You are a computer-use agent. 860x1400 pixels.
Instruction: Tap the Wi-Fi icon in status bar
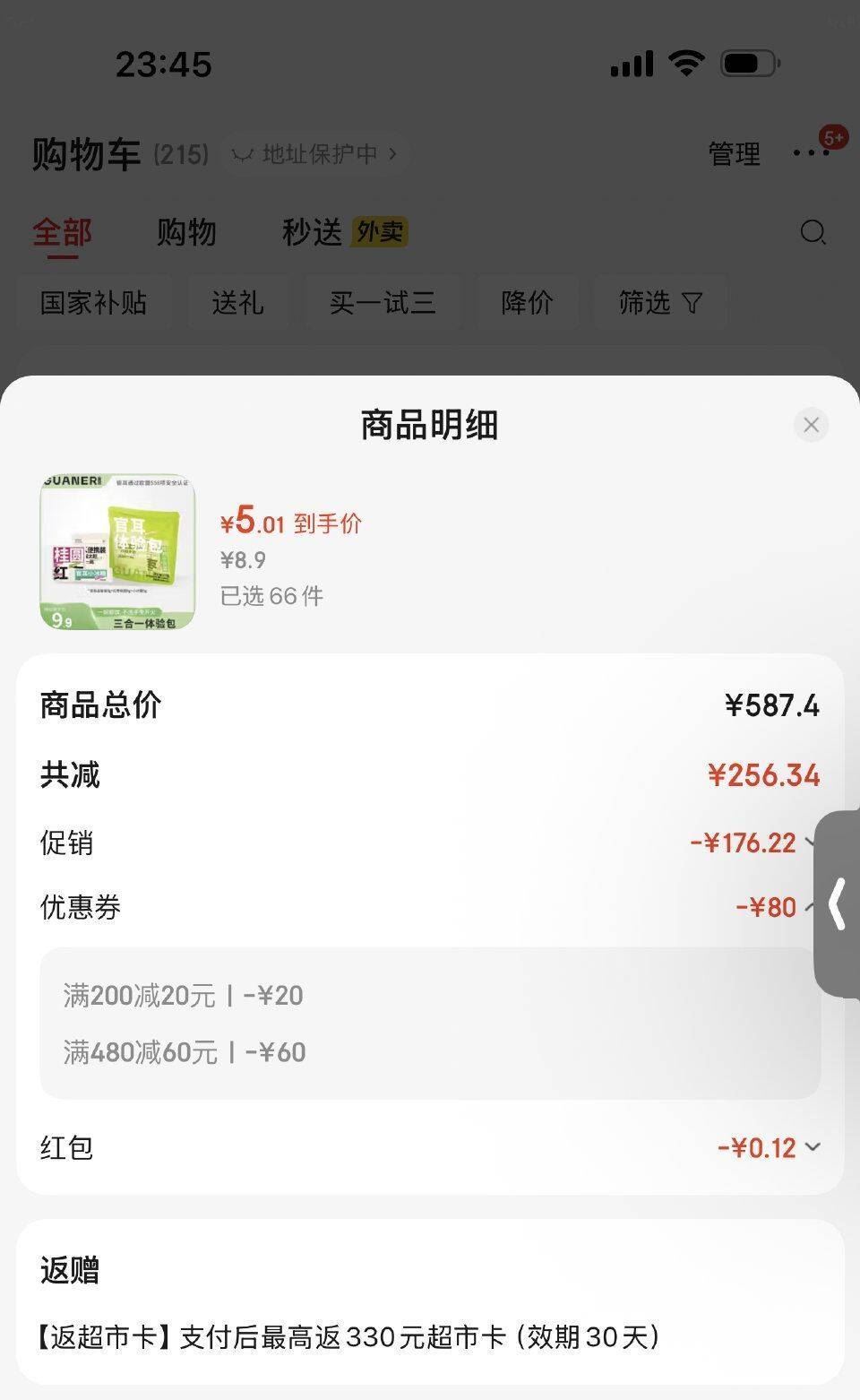click(685, 63)
